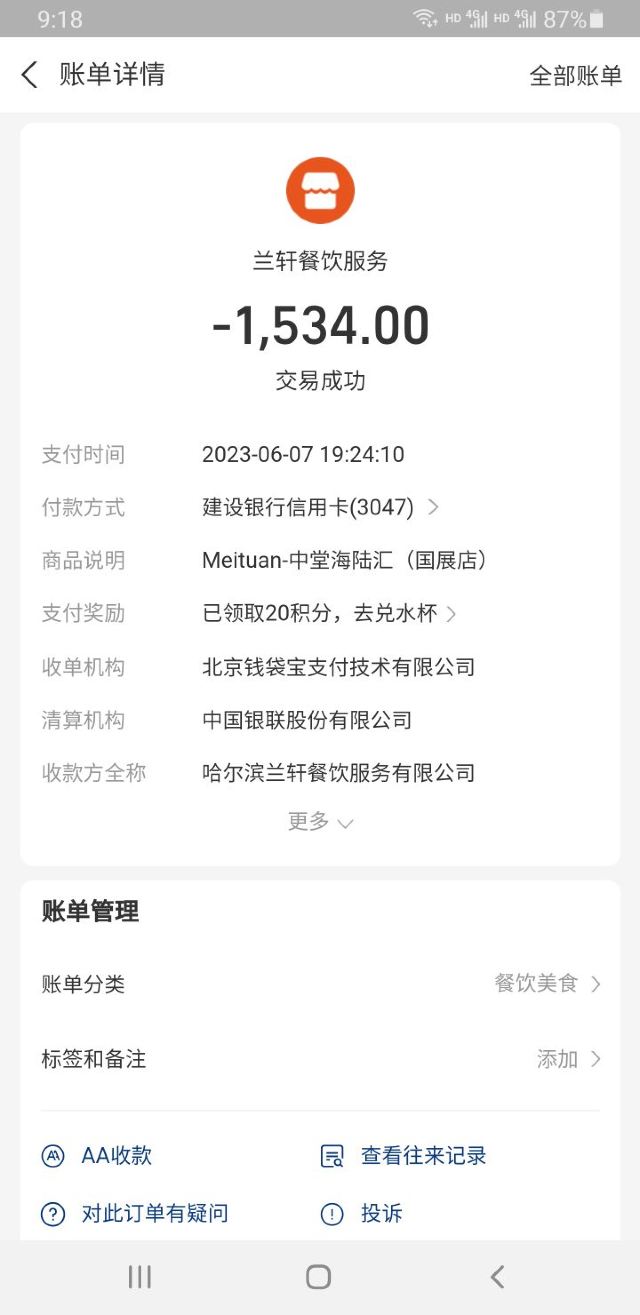
Task: File a complaint via 投诉
Action: coord(363,1214)
